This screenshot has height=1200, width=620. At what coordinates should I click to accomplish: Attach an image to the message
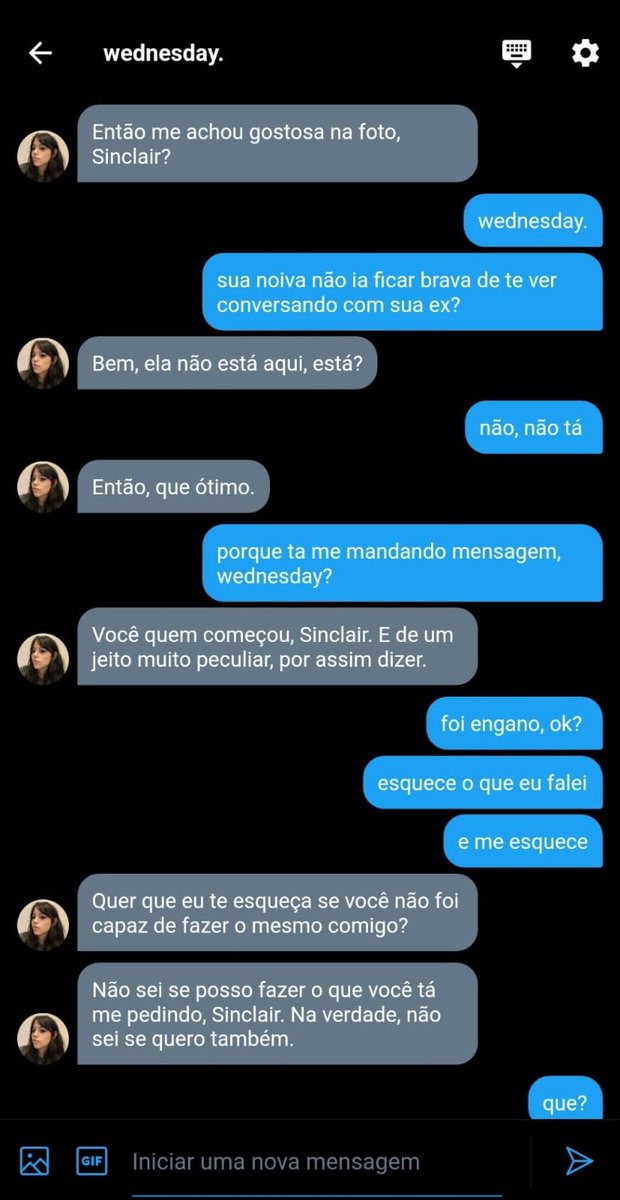pos(35,1161)
